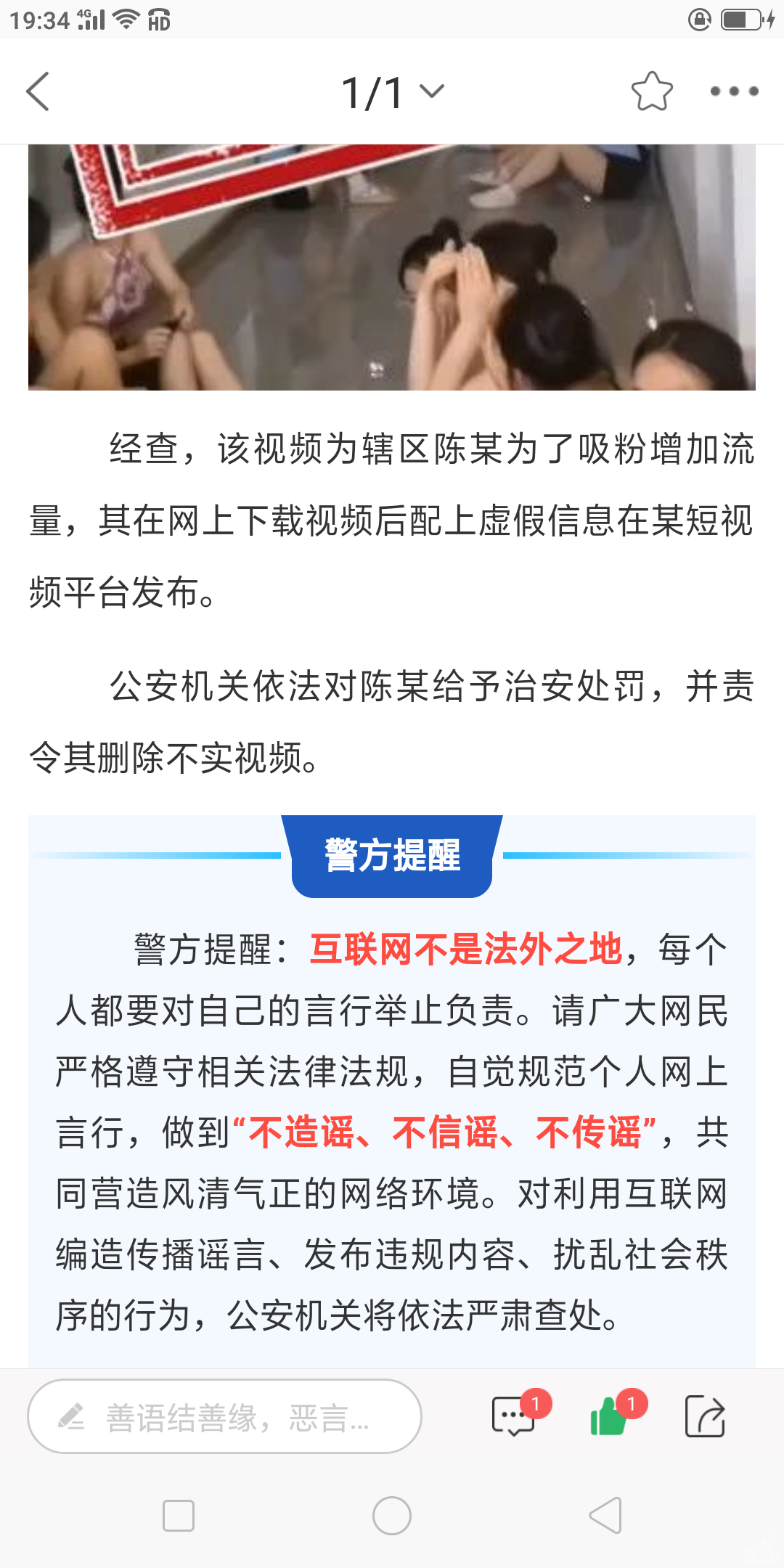Viewport: 784px width, 1568px height.
Task: Expand the 1/1 page dropdown
Action: pyautogui.click(x=393, y=92)
